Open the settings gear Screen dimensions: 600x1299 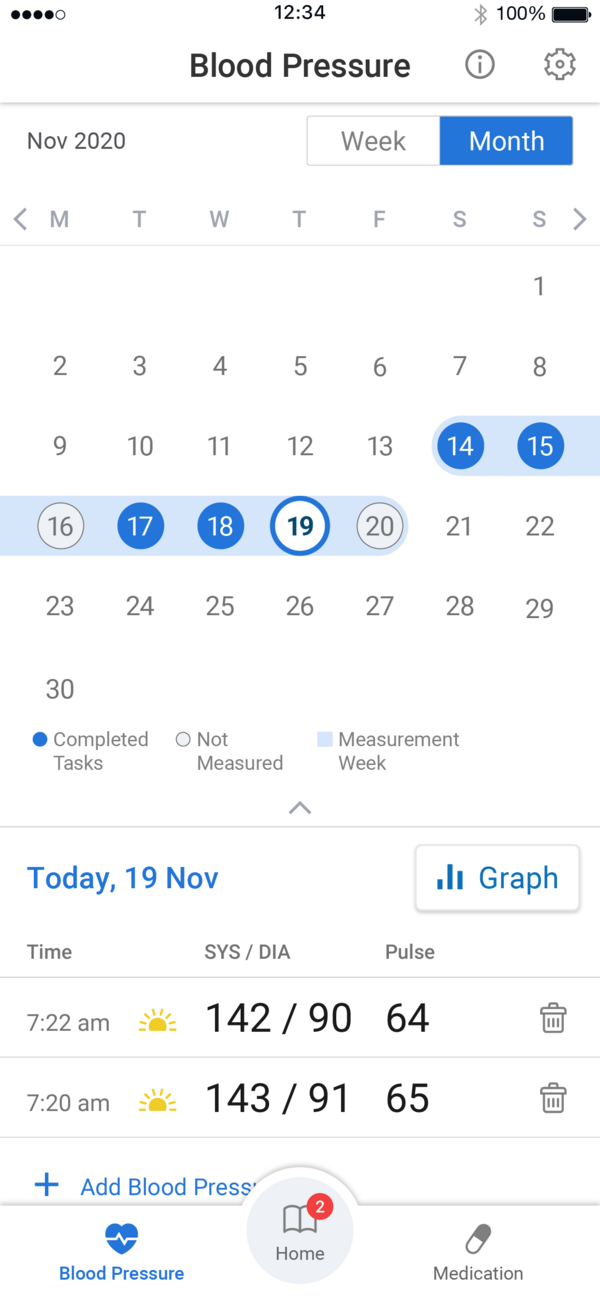click(x=560, y=65)
